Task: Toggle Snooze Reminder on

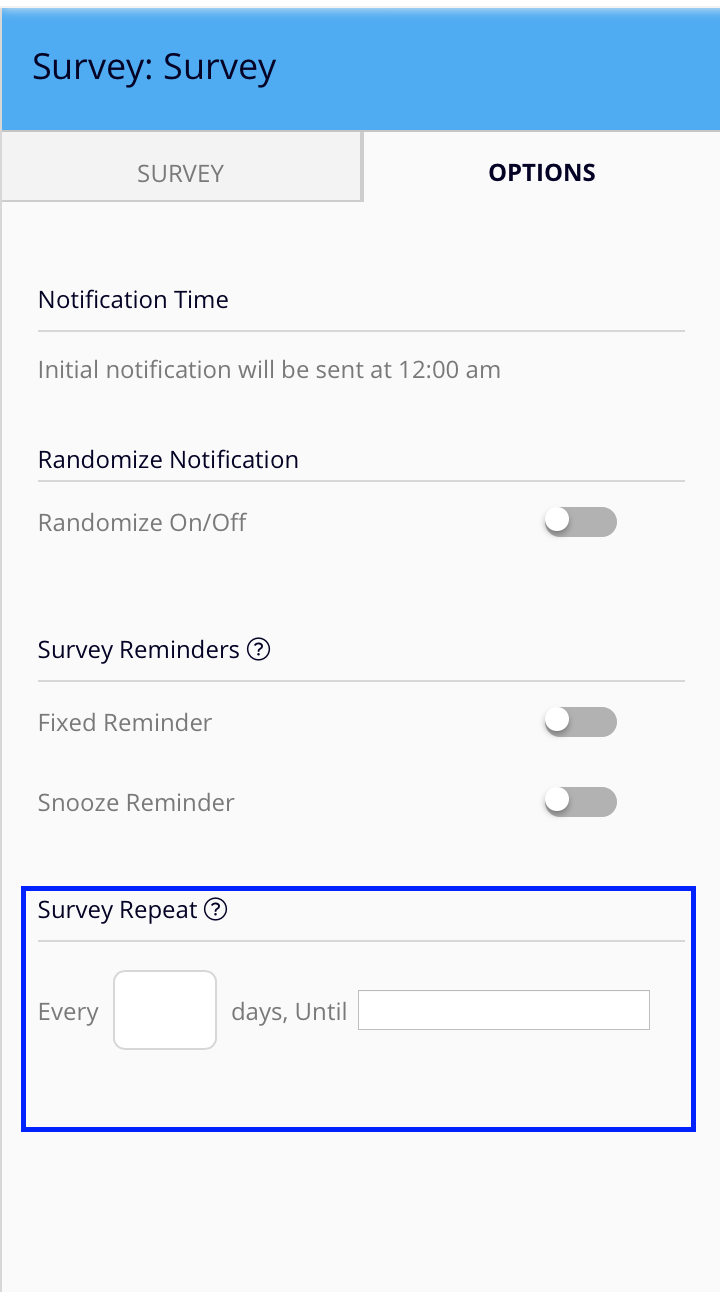Action: (x=580, y=802)
